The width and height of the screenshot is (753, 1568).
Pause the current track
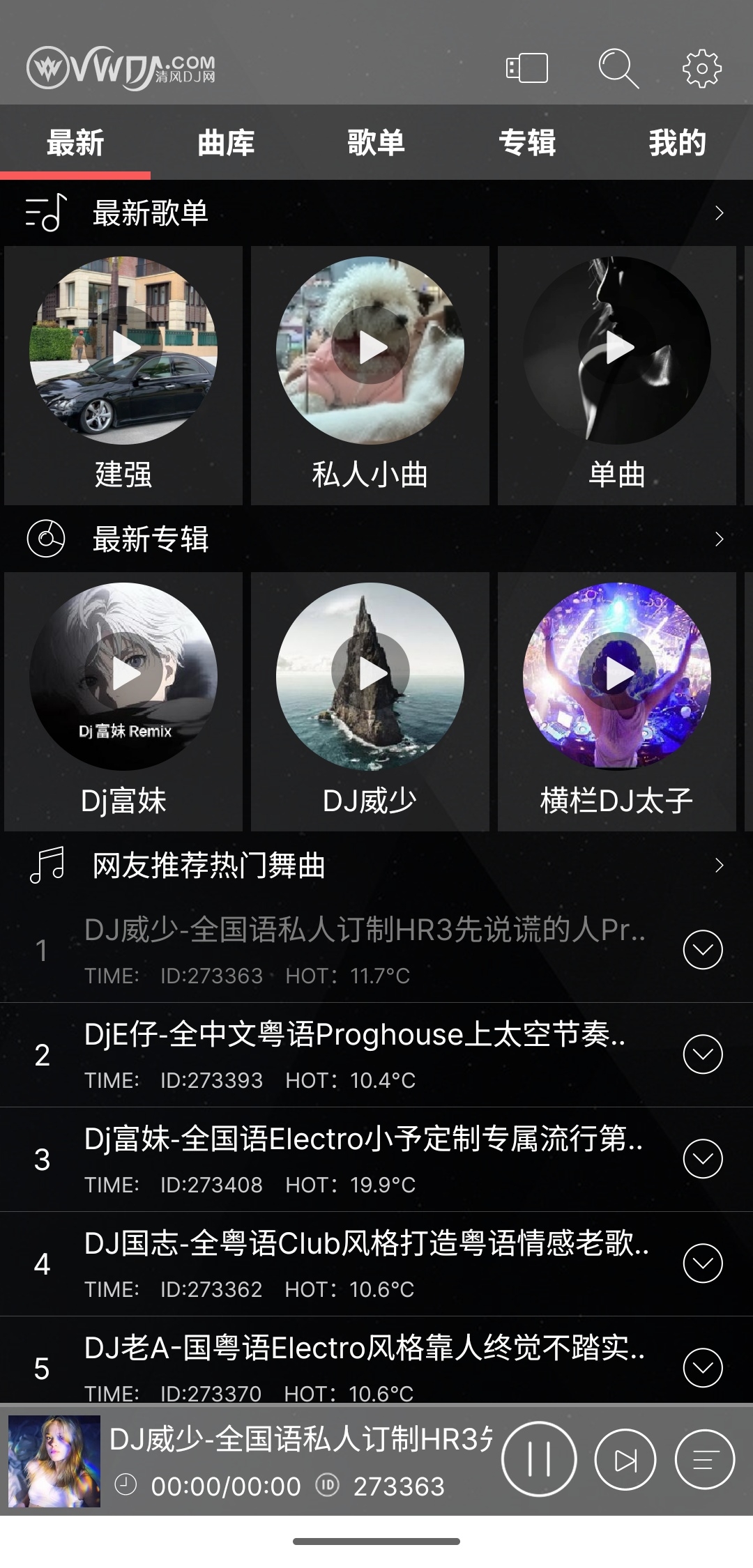pyautogui.click(x=539, y=1459)
